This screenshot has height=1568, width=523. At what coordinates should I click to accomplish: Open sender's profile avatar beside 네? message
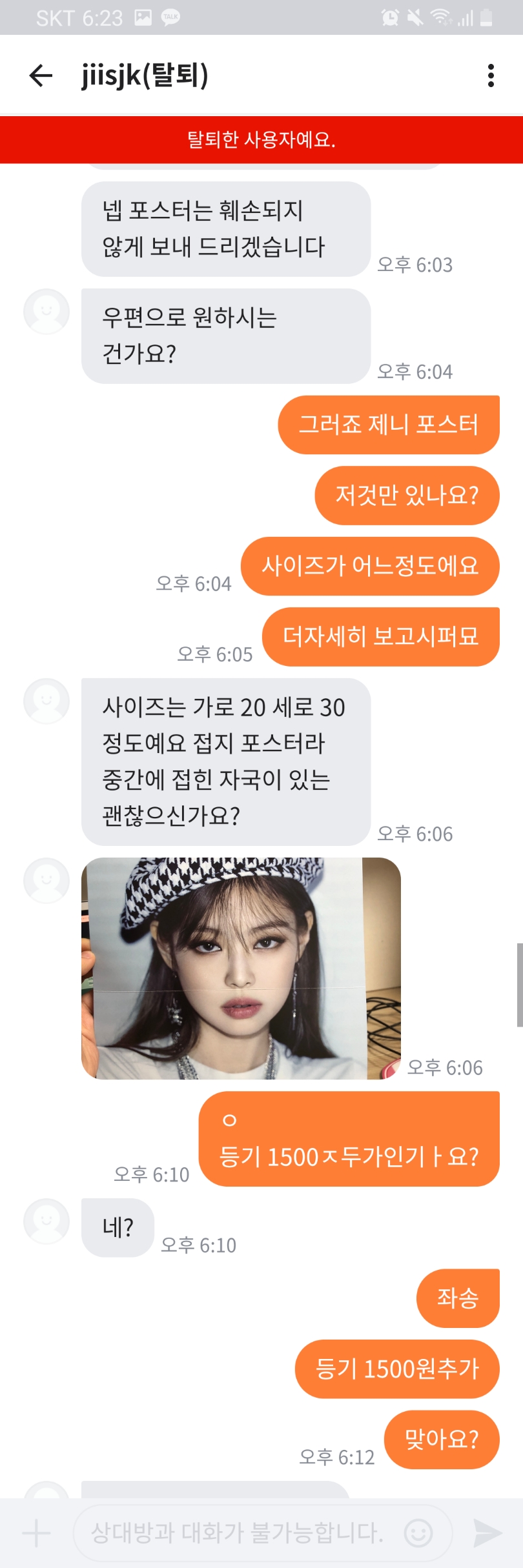tap(46, 1221)
